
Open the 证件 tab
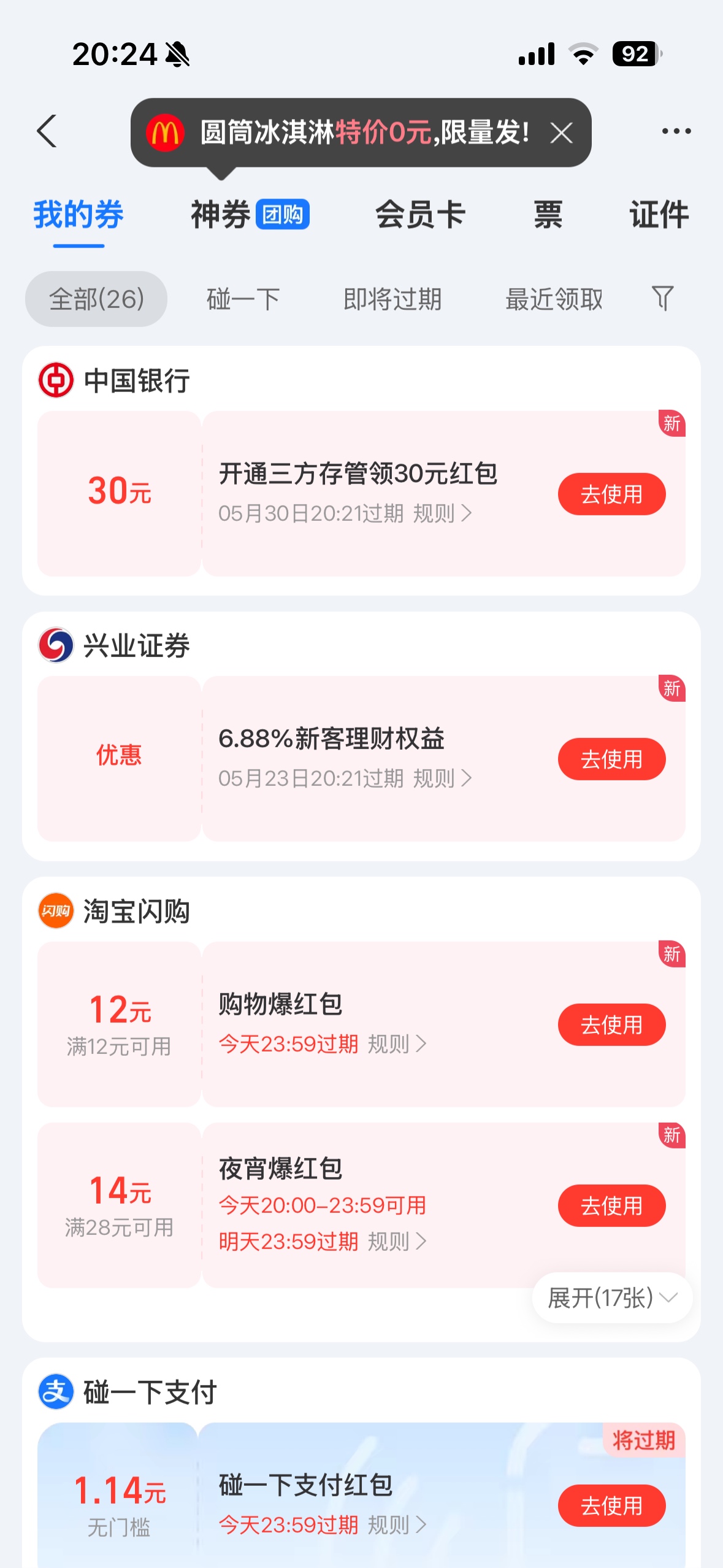coord(659,215)
